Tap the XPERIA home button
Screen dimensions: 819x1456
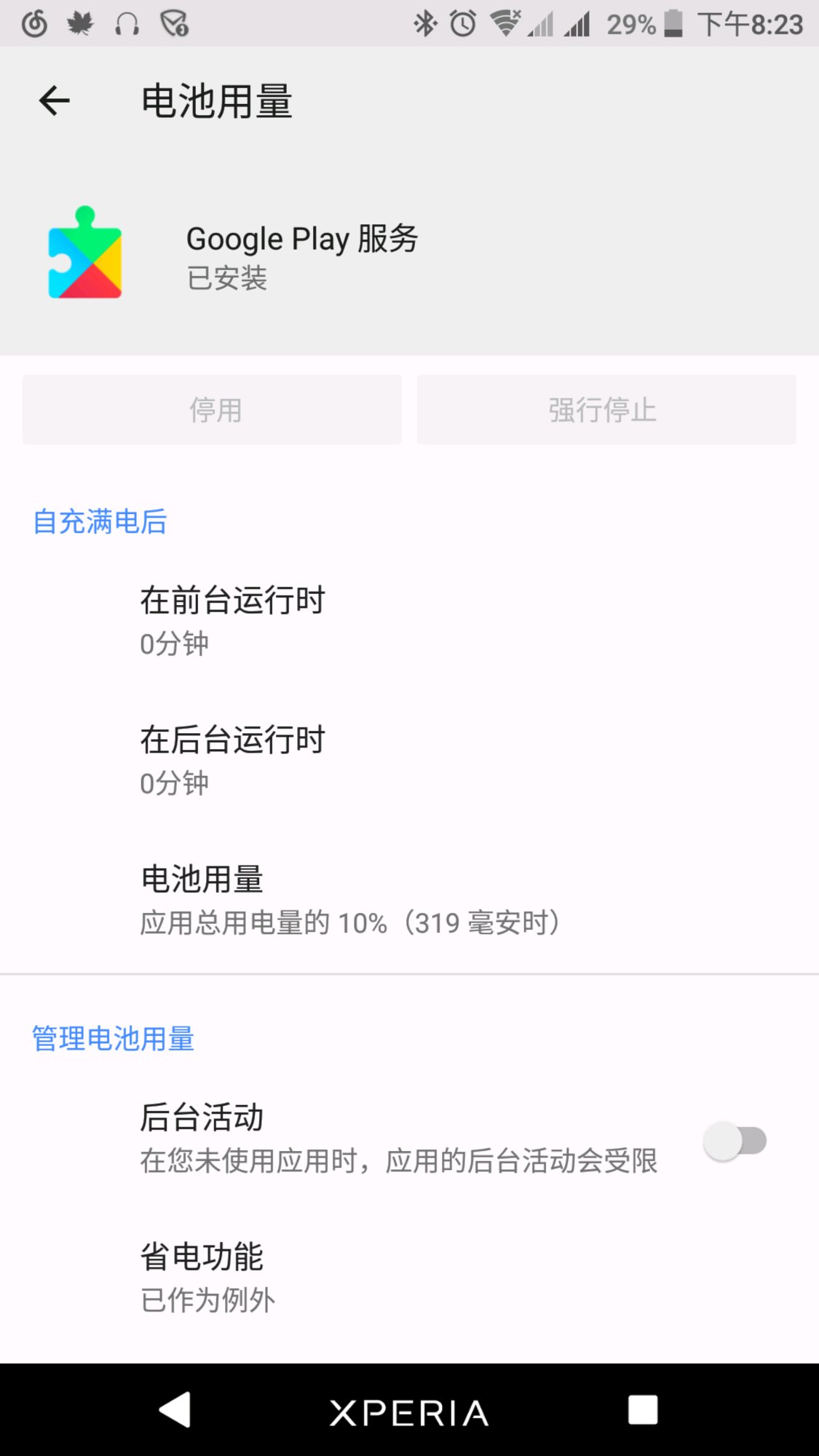(408, 1412)
